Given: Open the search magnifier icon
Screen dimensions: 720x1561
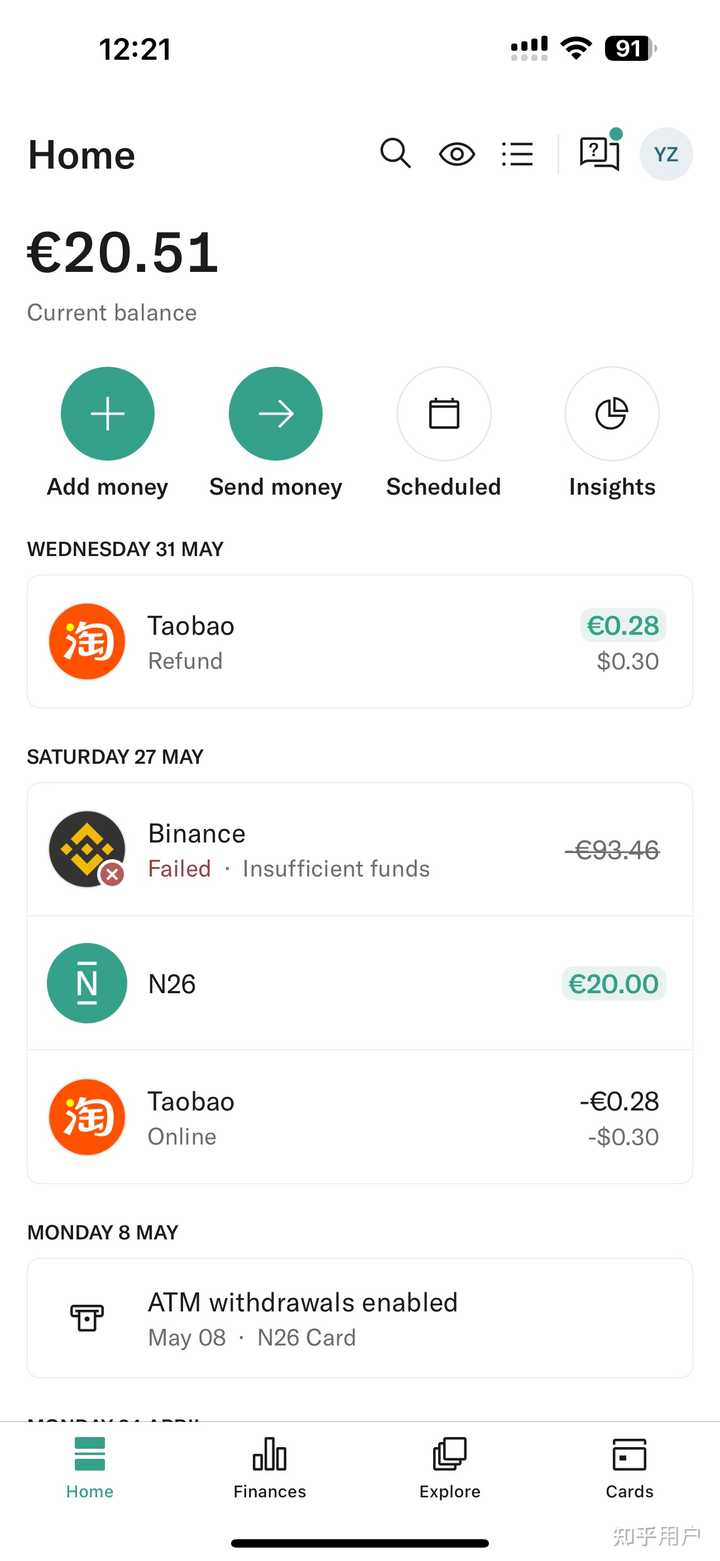Looking at the screenshot, I should tap(395, 153).
